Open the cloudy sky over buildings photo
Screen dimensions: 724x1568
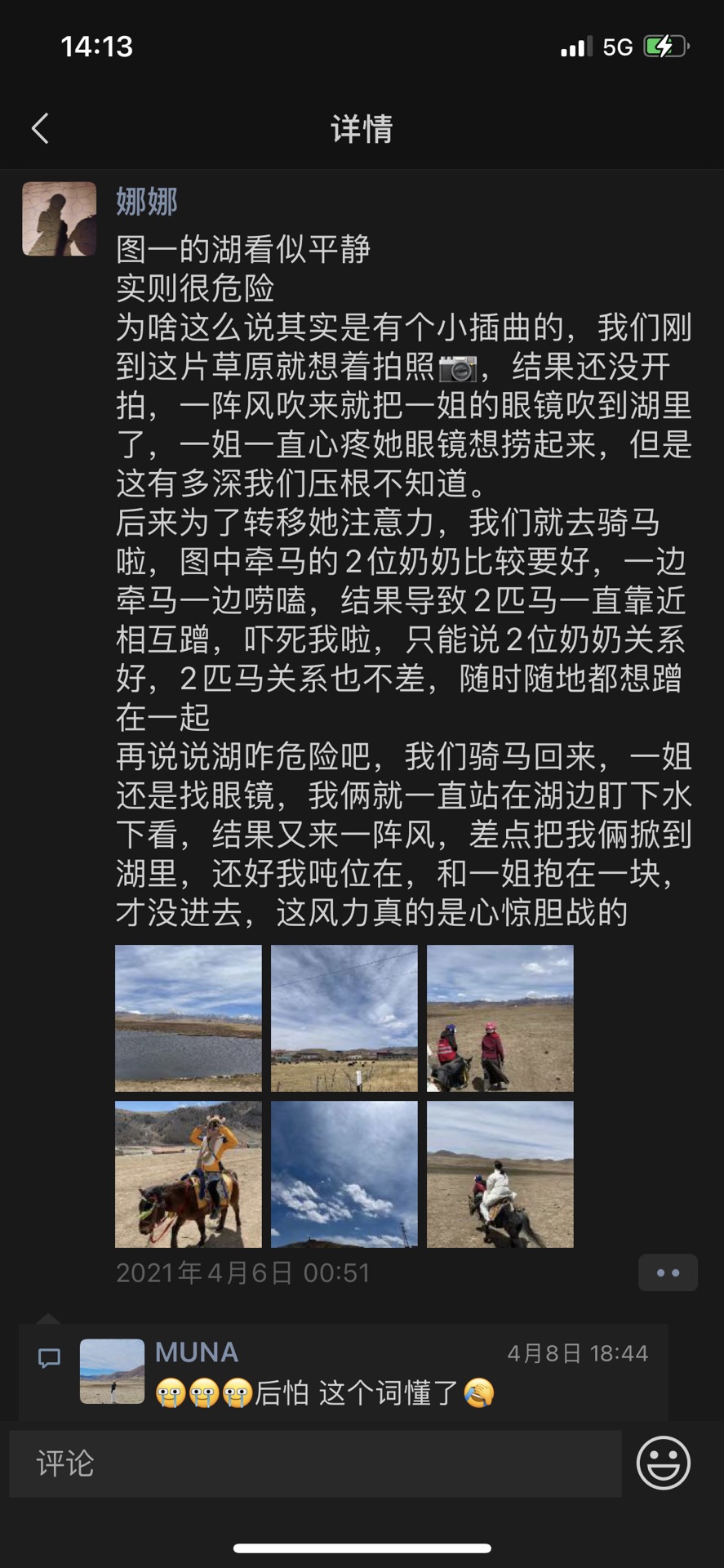point(344,1018)
